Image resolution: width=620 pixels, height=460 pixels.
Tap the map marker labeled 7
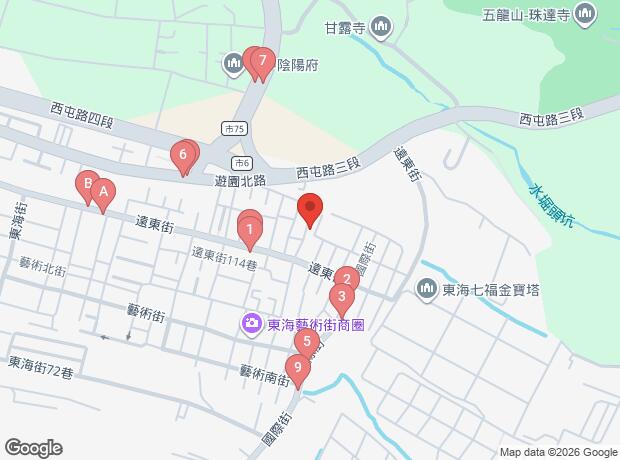pyautogui.click(x=262, y=62)
